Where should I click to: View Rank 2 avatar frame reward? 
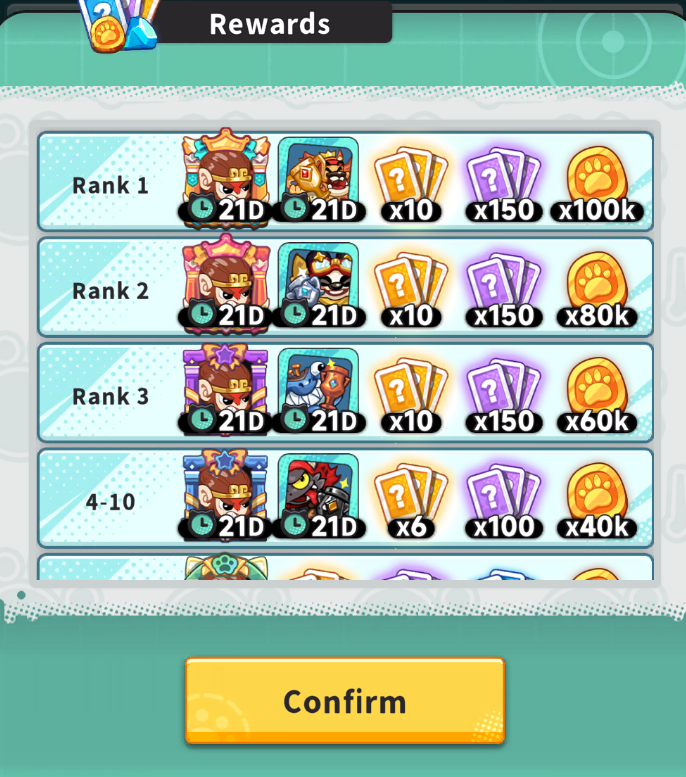tap(226, 284)
